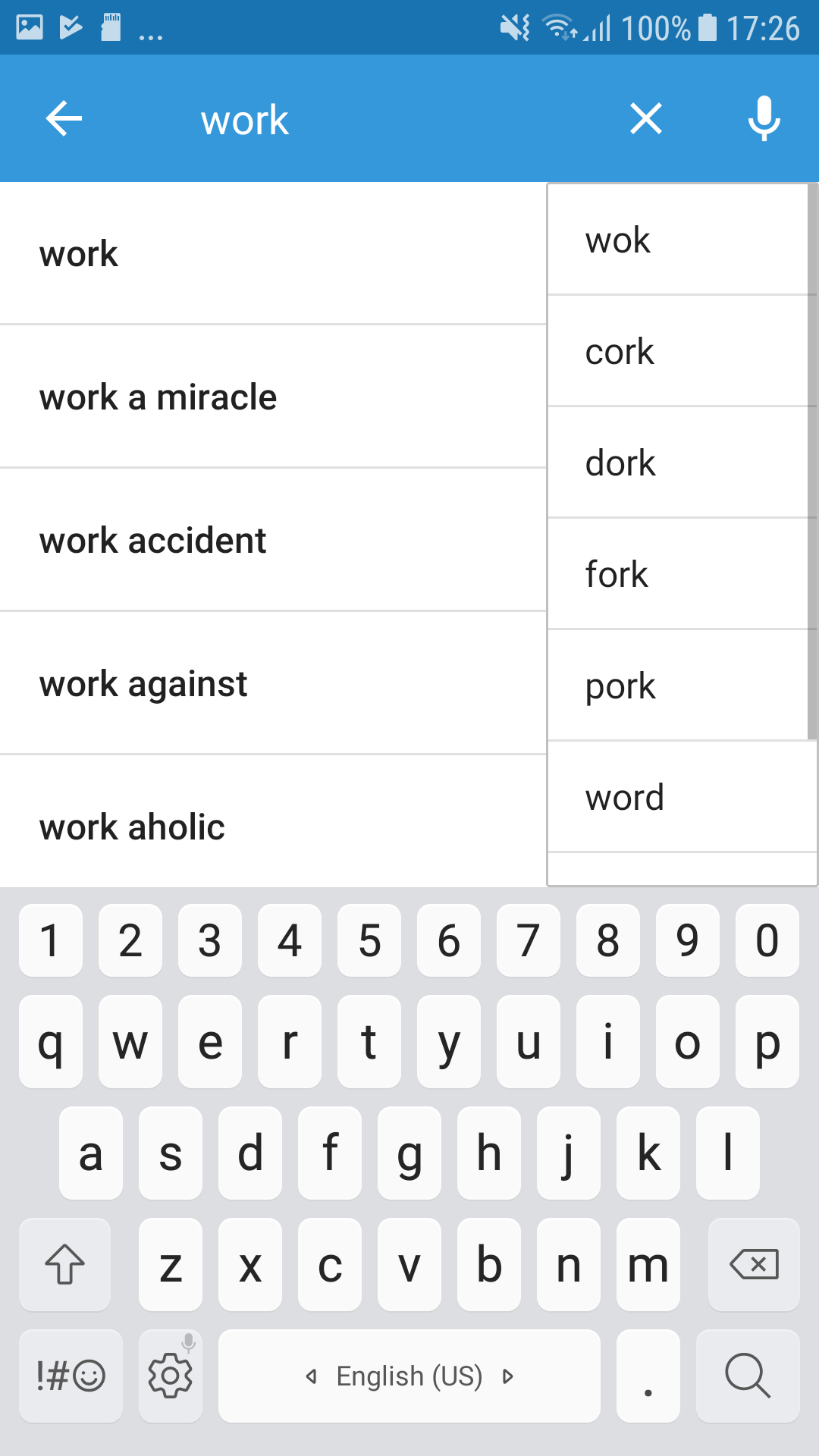Clear the search text with X

coord(645,119)
